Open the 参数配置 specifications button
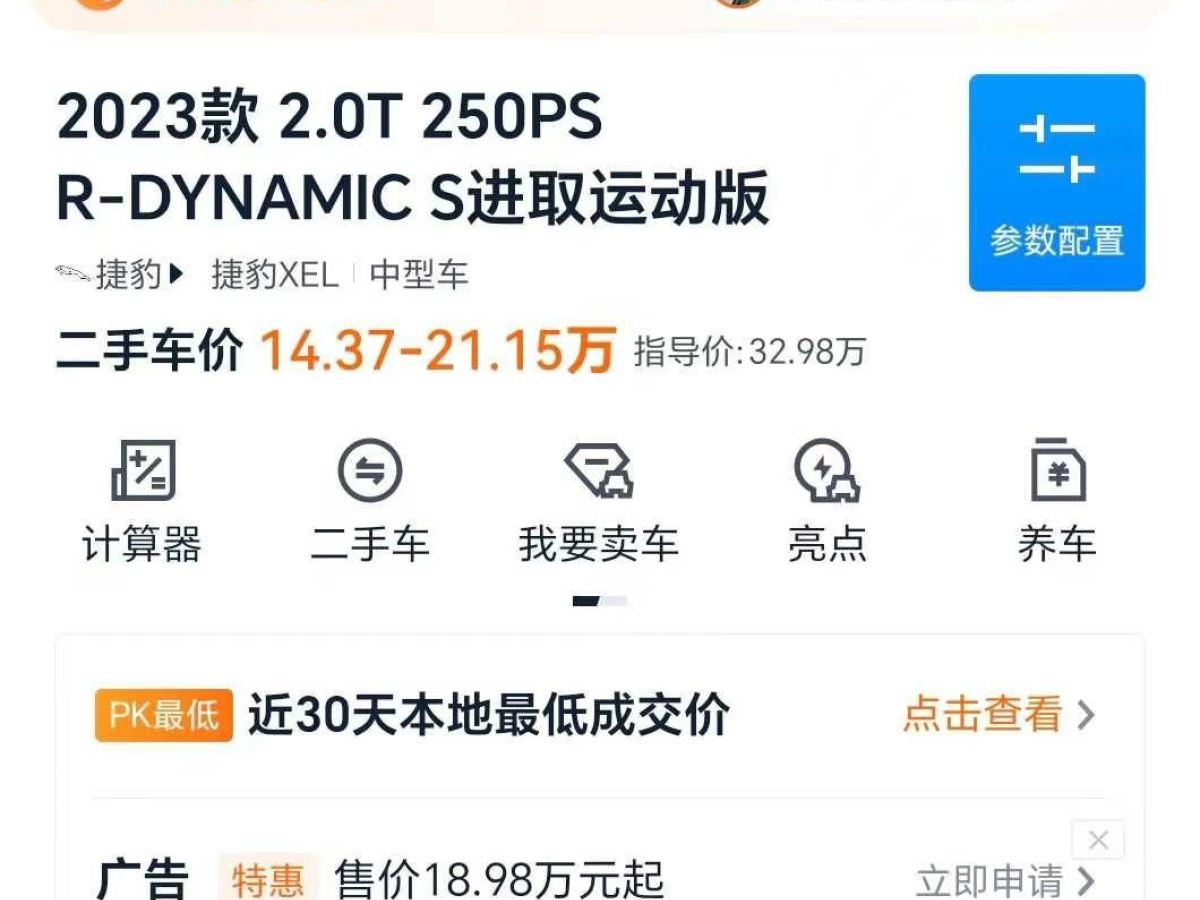 1056,183
